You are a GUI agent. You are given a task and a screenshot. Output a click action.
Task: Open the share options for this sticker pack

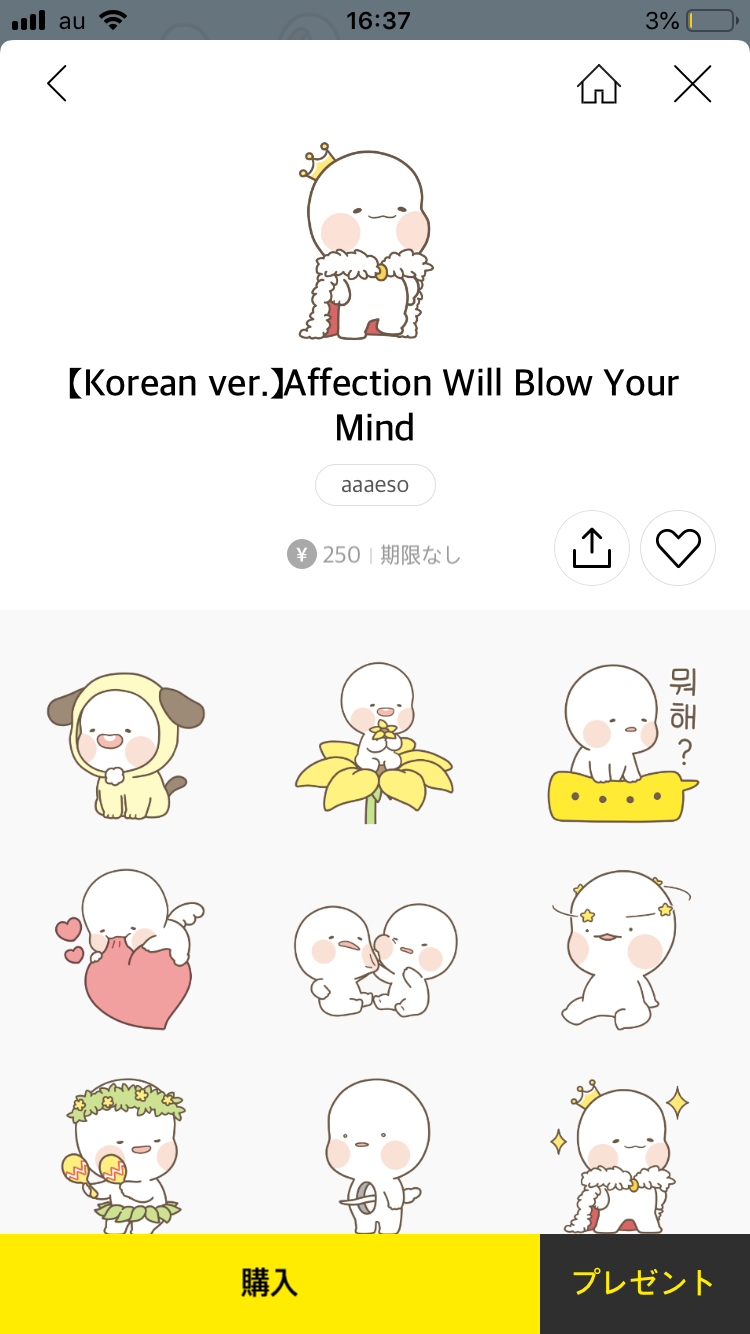pos(591,547)
